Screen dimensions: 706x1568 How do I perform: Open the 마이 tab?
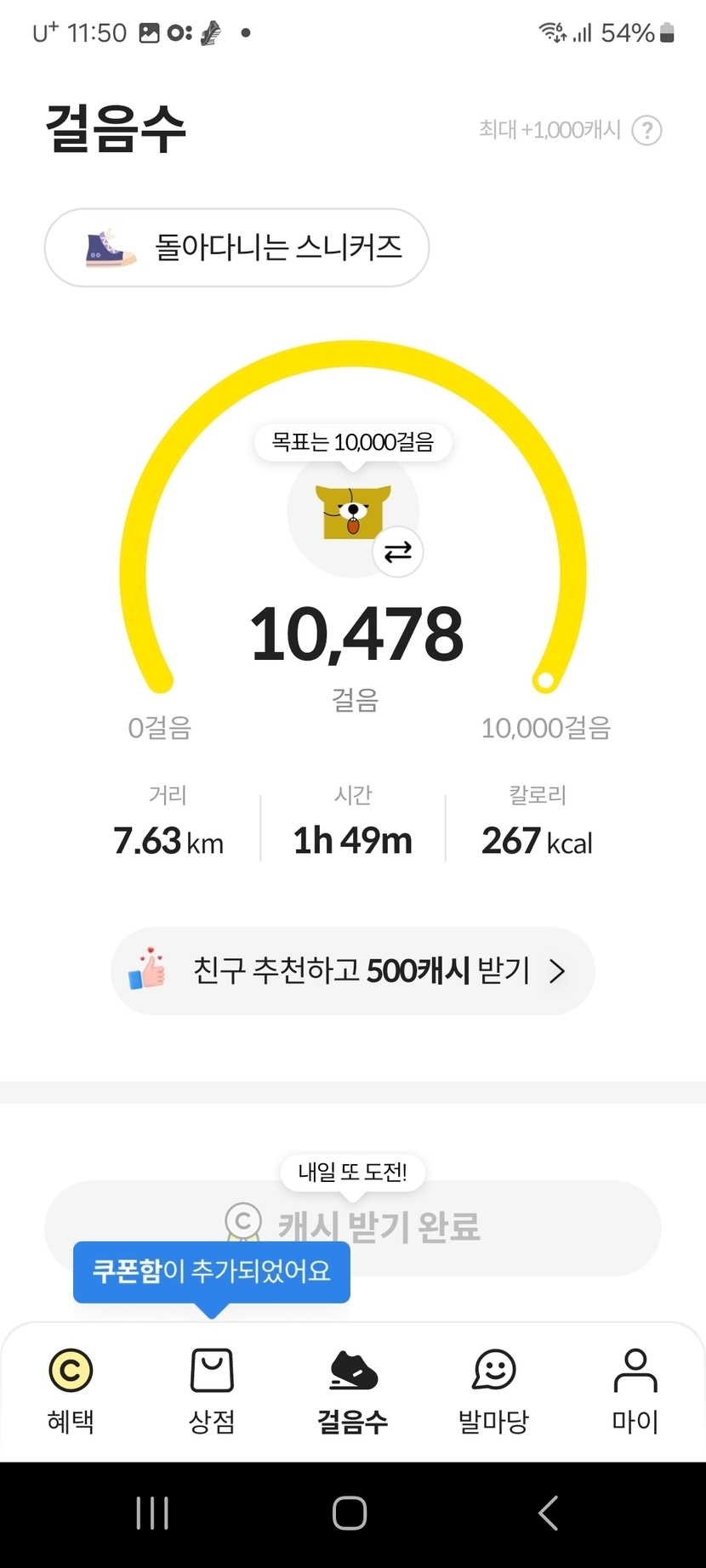[x=635, y=1388]
